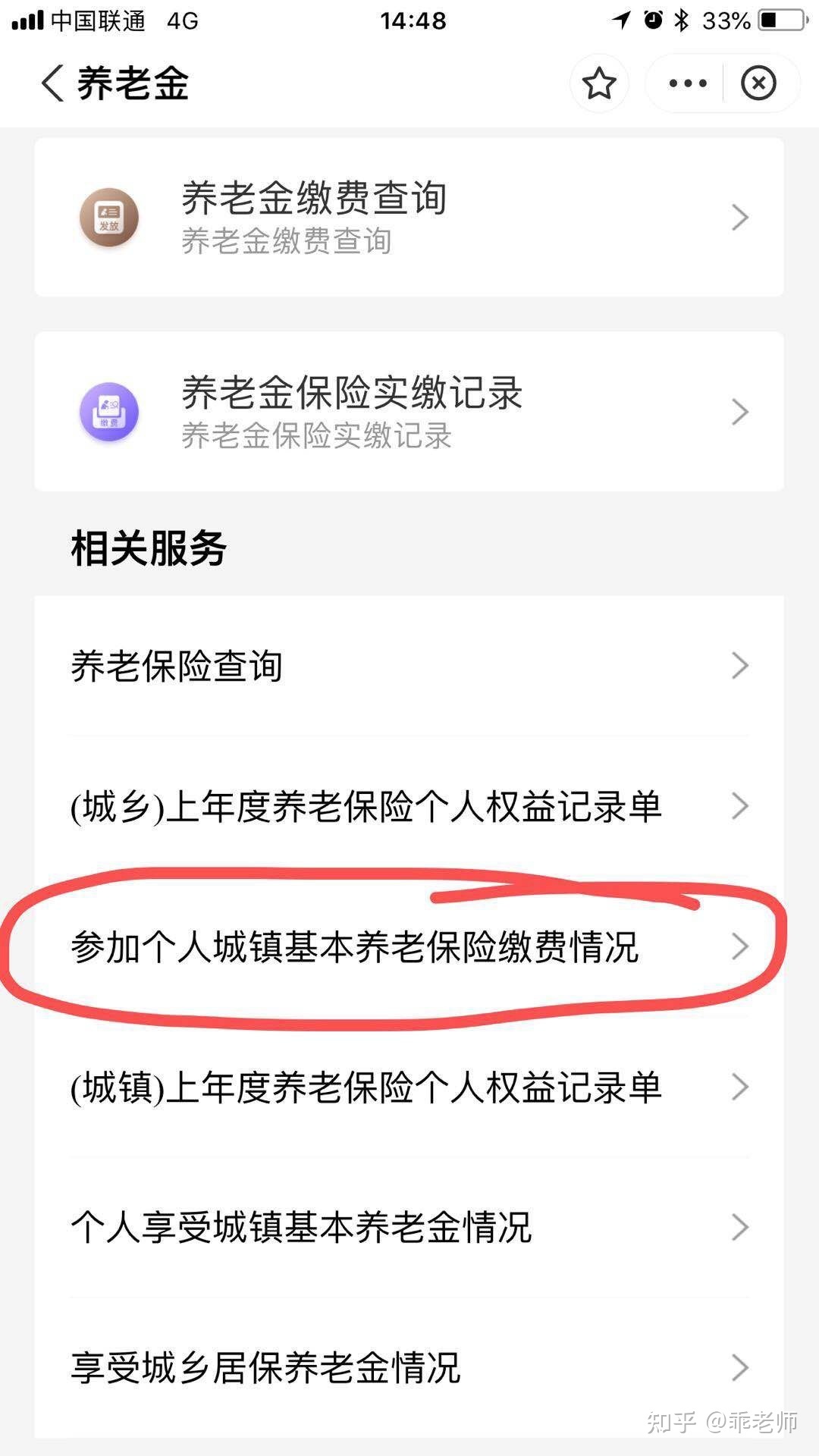The image size is (819, 1456).
Task: Favorite this page with the star icon
Action: pos(599,83)
